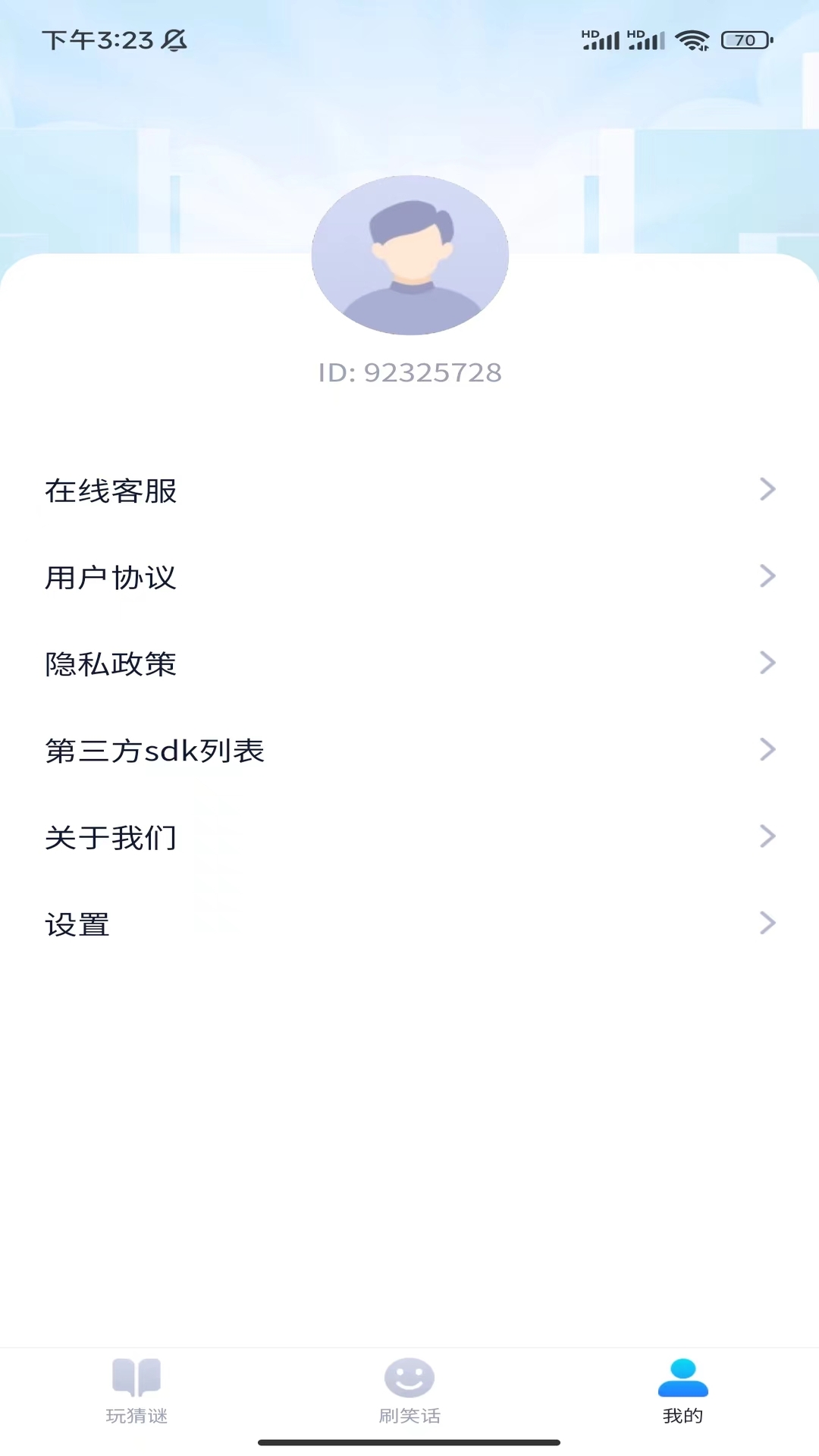Switch to the 刷笑话 tab

click(409, 1395)
